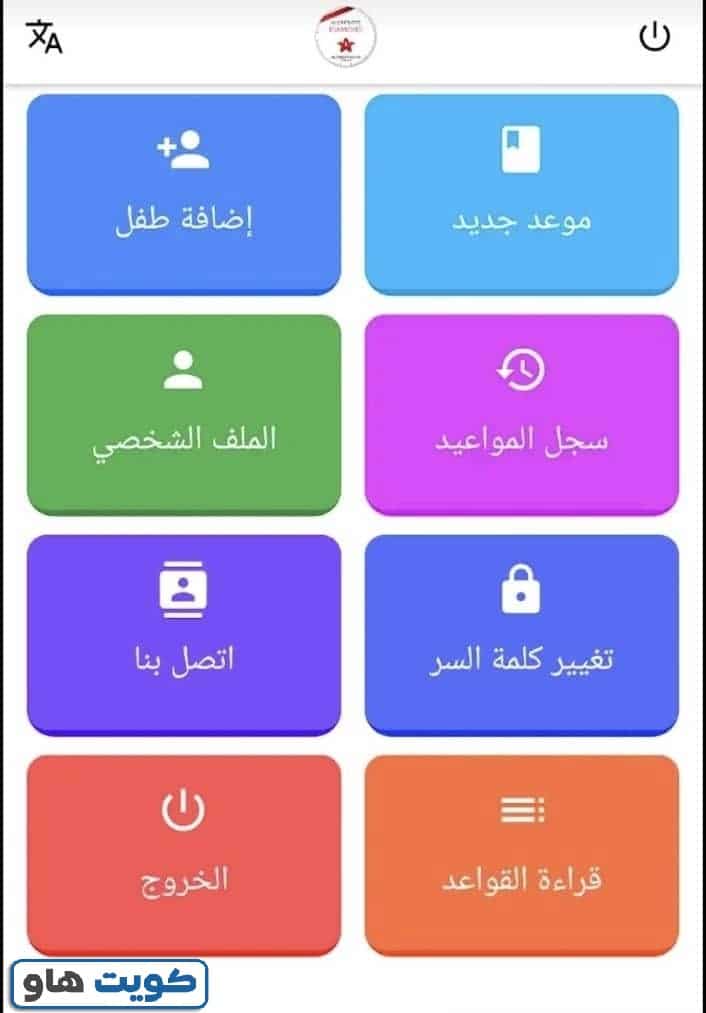Open the اتصل بنا (contact us) tile
The image size is (706, 1013).
point(184,633)
